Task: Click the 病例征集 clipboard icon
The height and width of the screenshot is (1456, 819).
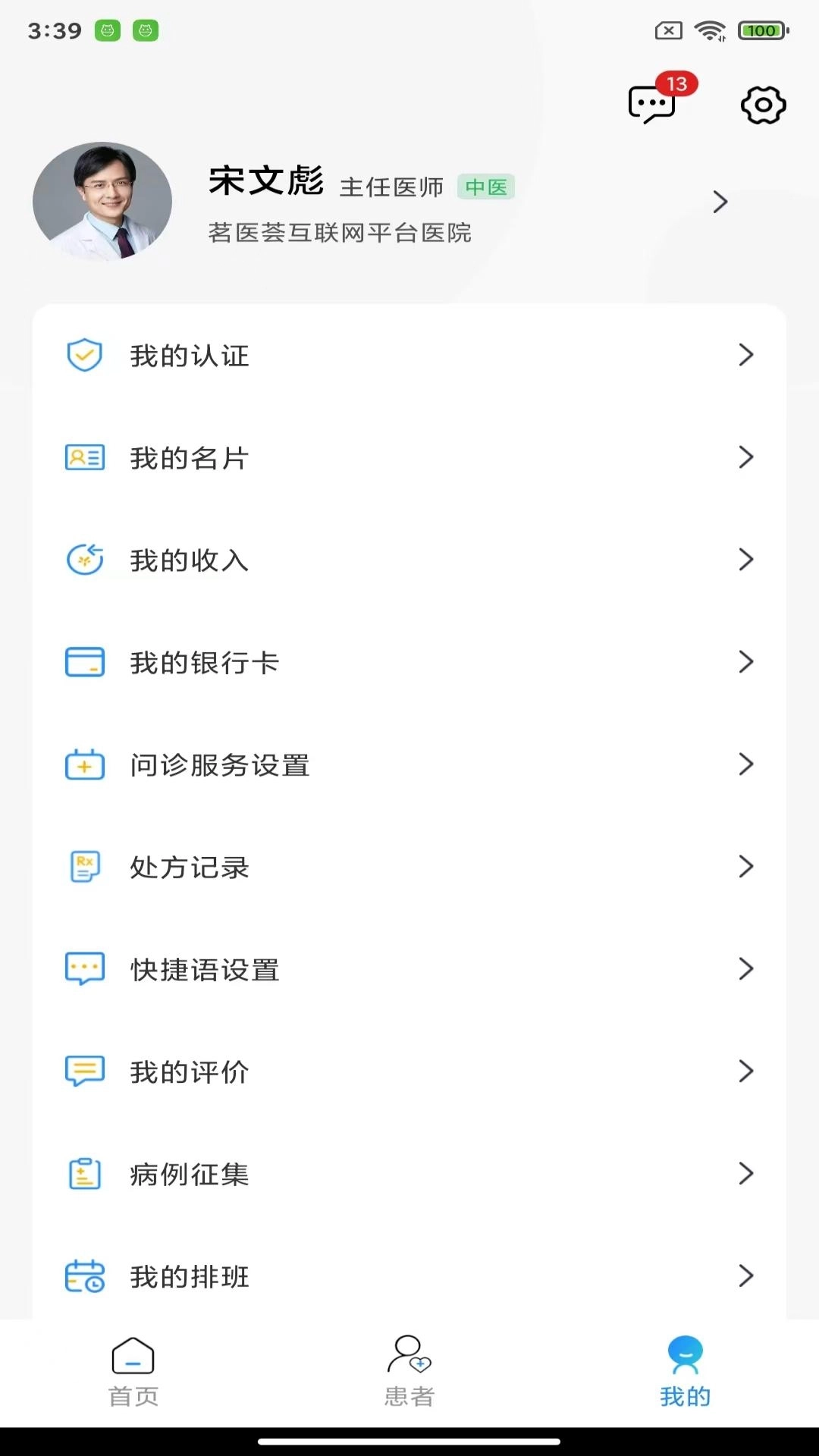Action: (84, 1174)
